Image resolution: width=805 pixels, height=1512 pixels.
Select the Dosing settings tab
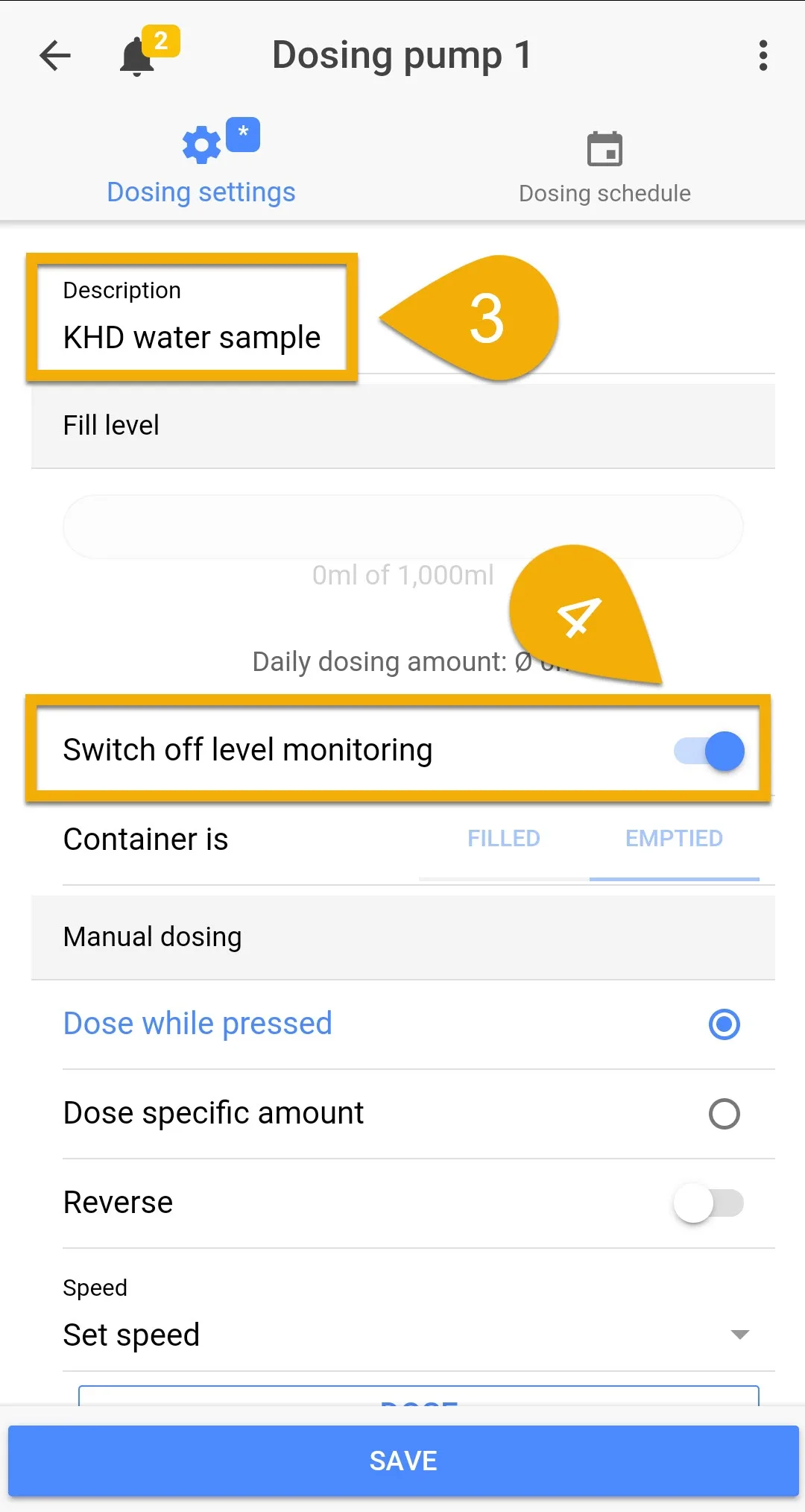pos(201,164)
